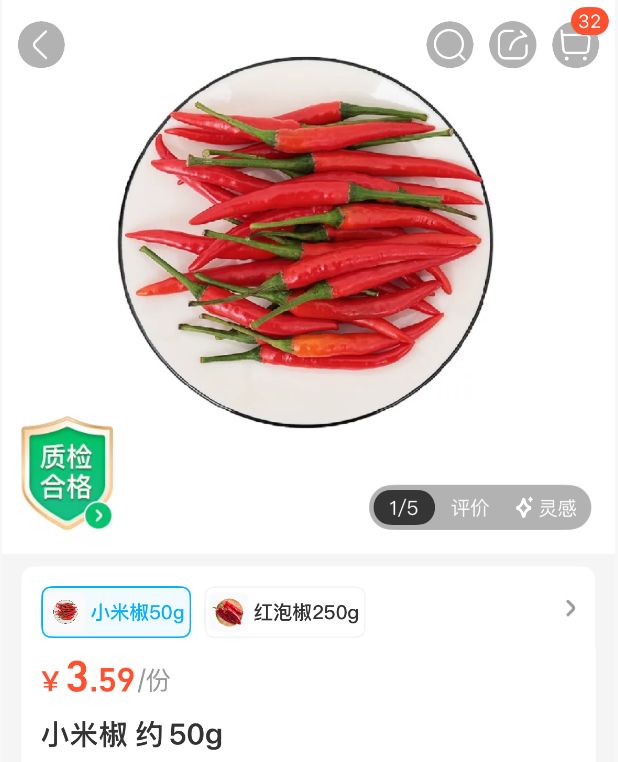Open the search icon
This screenshot has height=762, width=618.
click(450, 45)
